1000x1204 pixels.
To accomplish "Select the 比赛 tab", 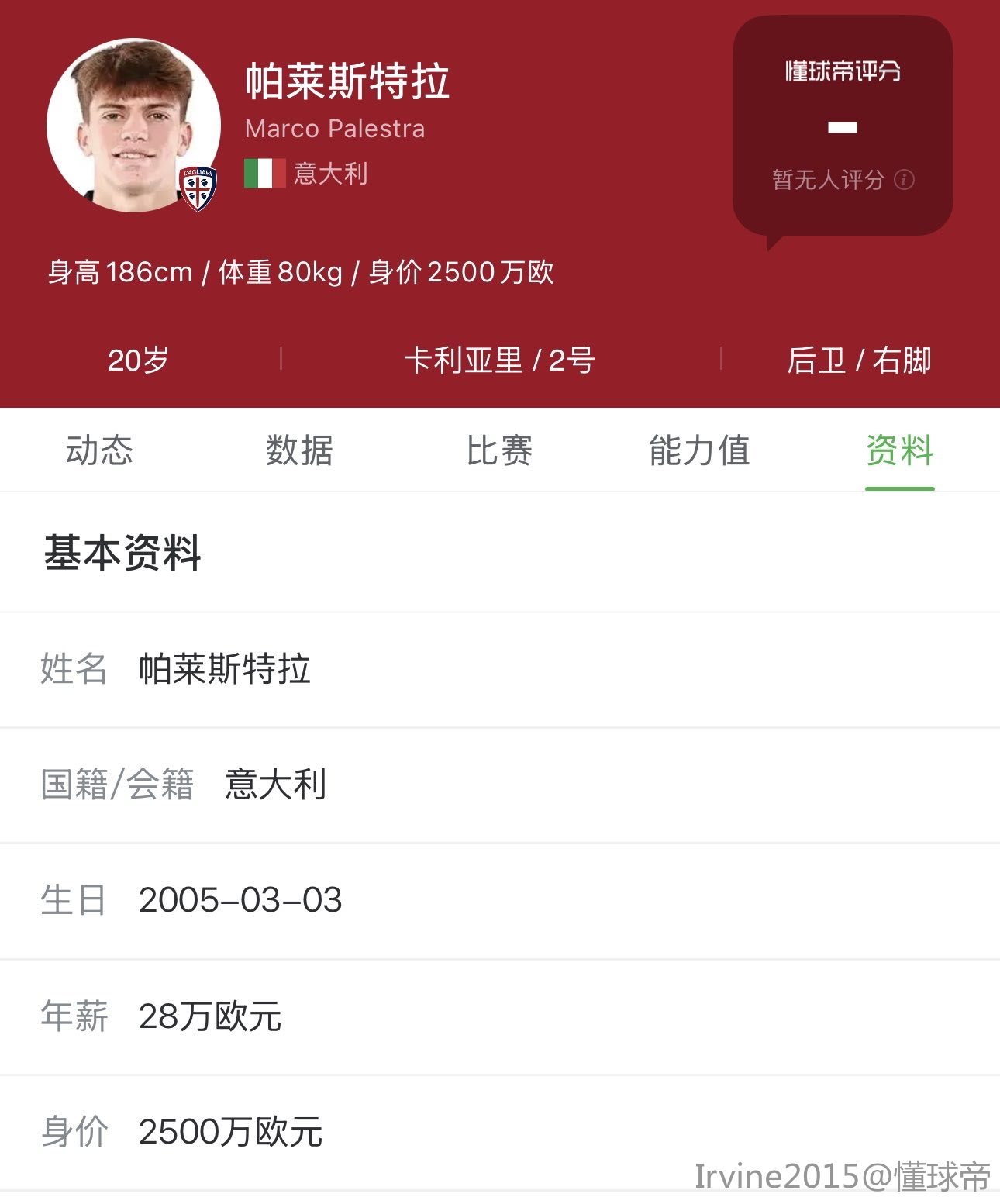I will [499, 450].
